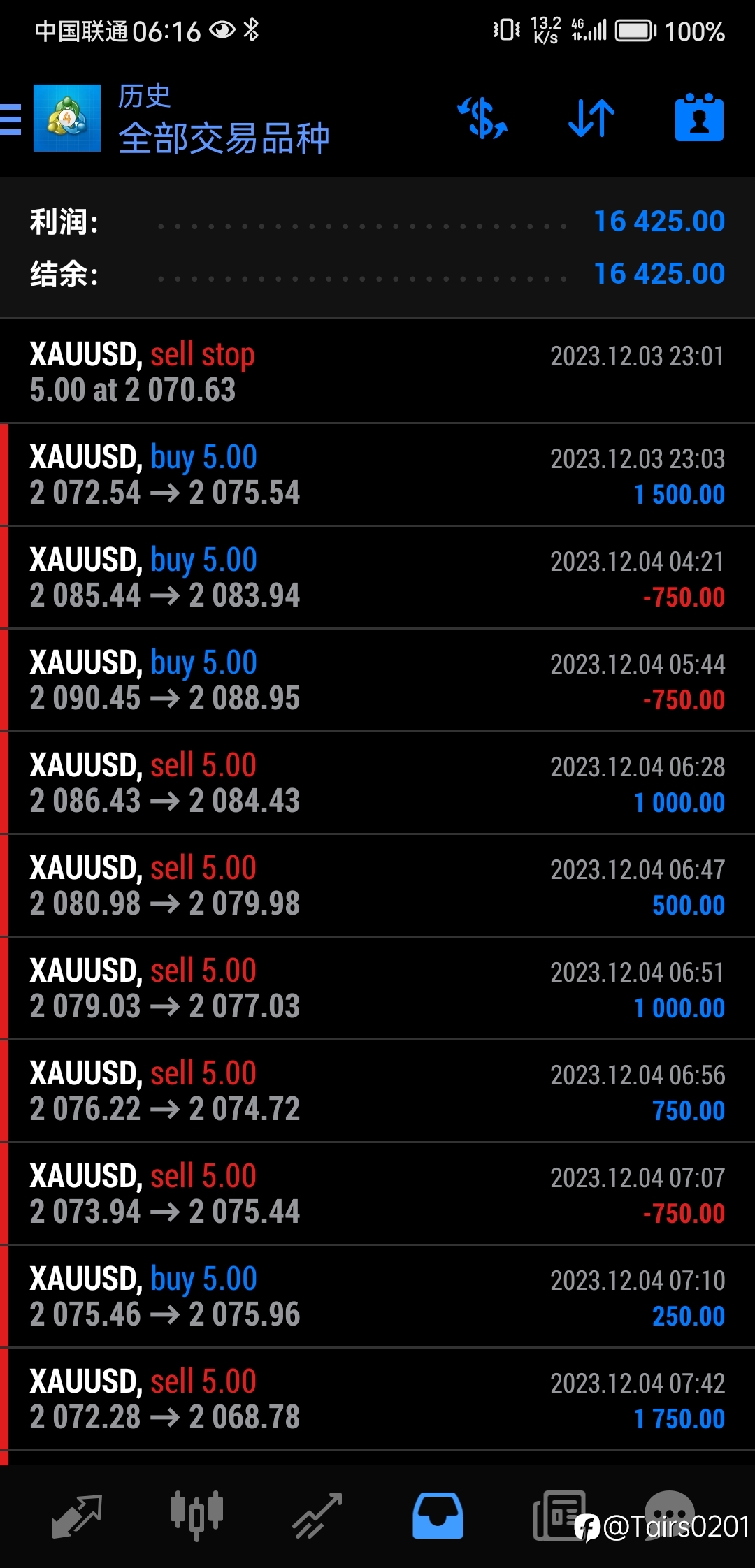Switch to the Trade tab
The image size is (755, 1568).
[x=317, y=1516]
